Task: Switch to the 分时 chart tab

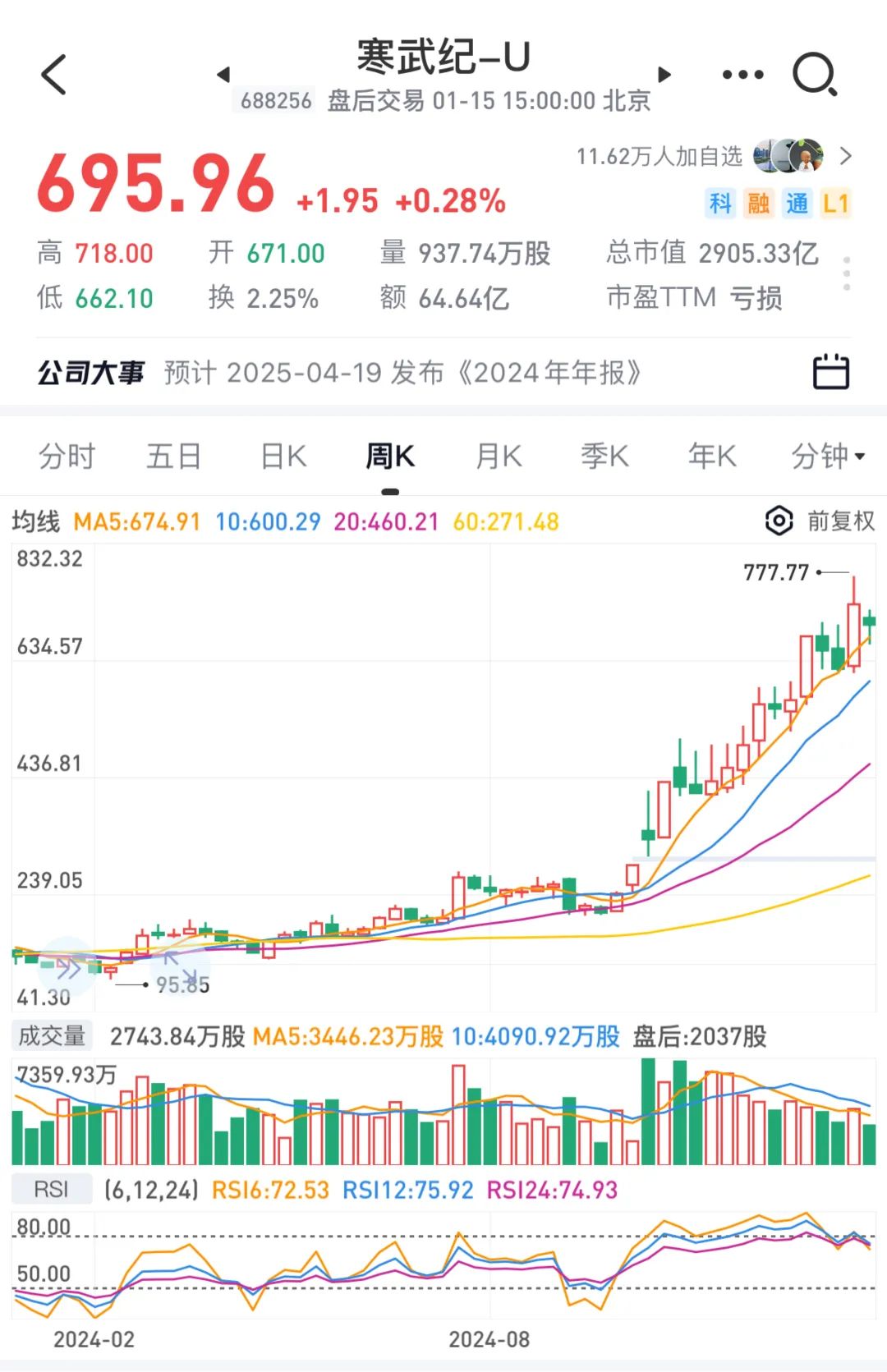Action: [x=67, y=456]
